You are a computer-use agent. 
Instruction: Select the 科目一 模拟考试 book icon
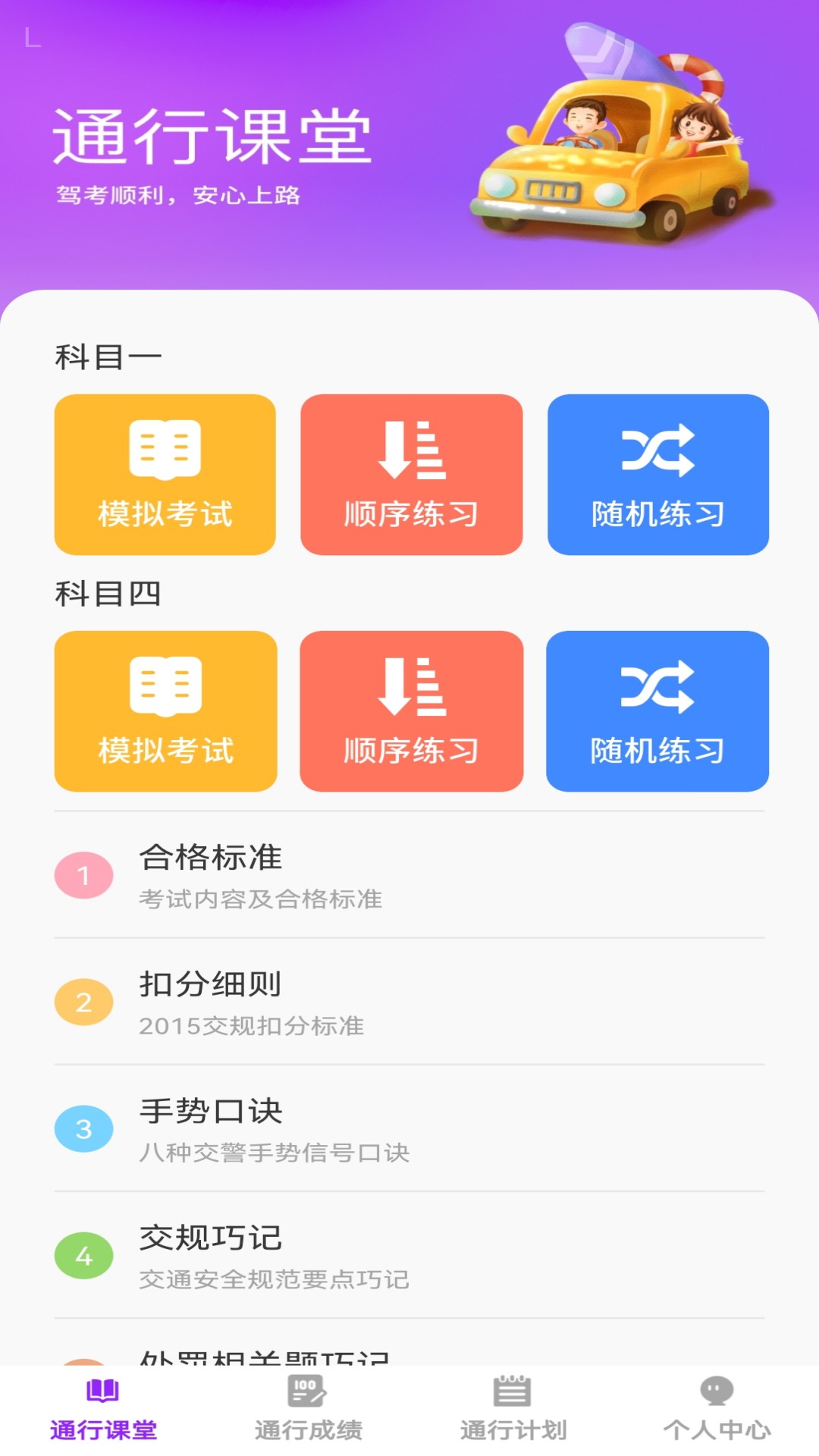point(164,451)
